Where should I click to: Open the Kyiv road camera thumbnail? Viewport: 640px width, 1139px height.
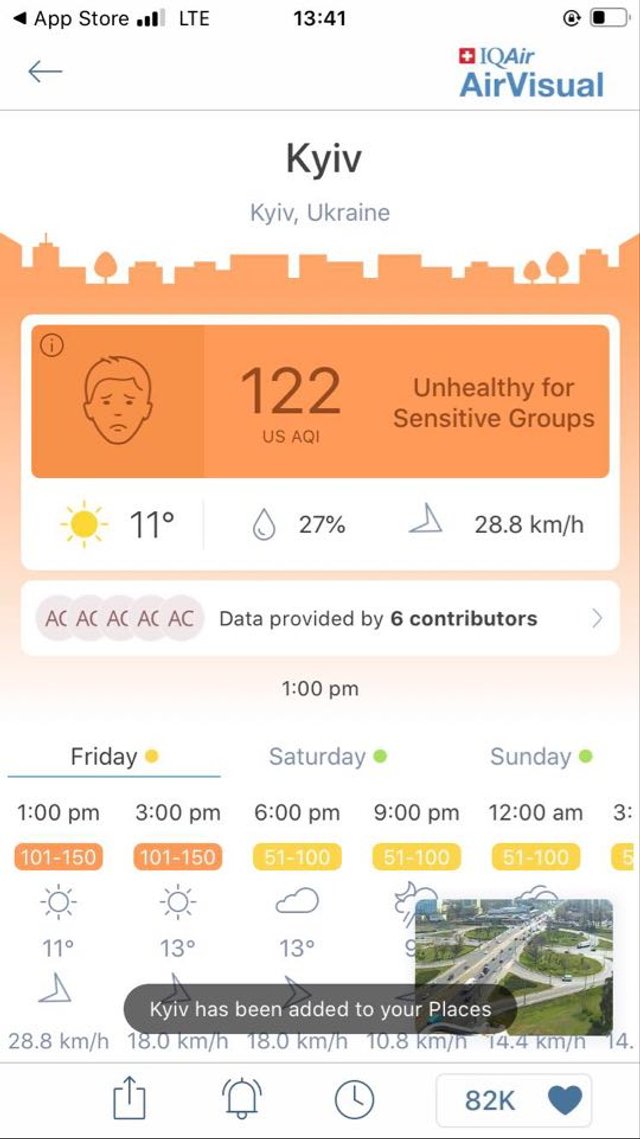[514, 965]
